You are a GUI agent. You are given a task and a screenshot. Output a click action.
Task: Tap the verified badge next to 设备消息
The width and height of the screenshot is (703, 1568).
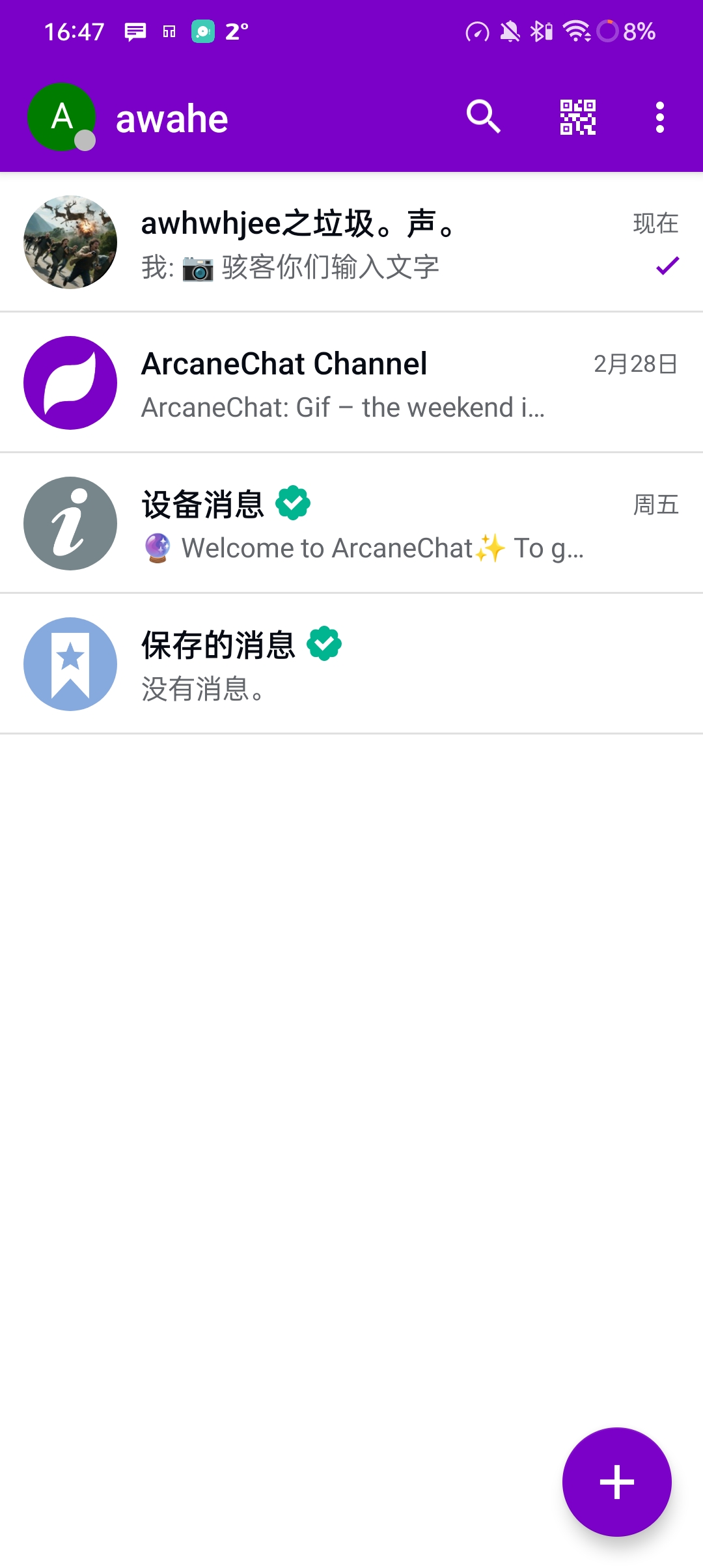pos(292,502)
